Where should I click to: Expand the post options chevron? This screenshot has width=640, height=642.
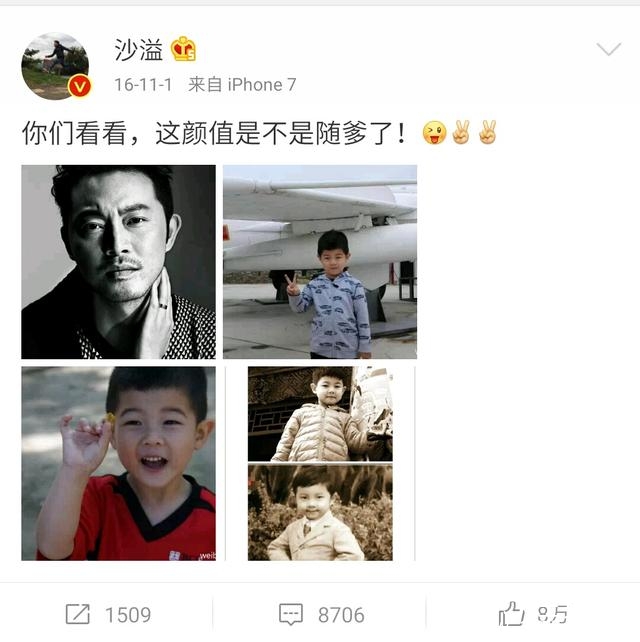608,49
